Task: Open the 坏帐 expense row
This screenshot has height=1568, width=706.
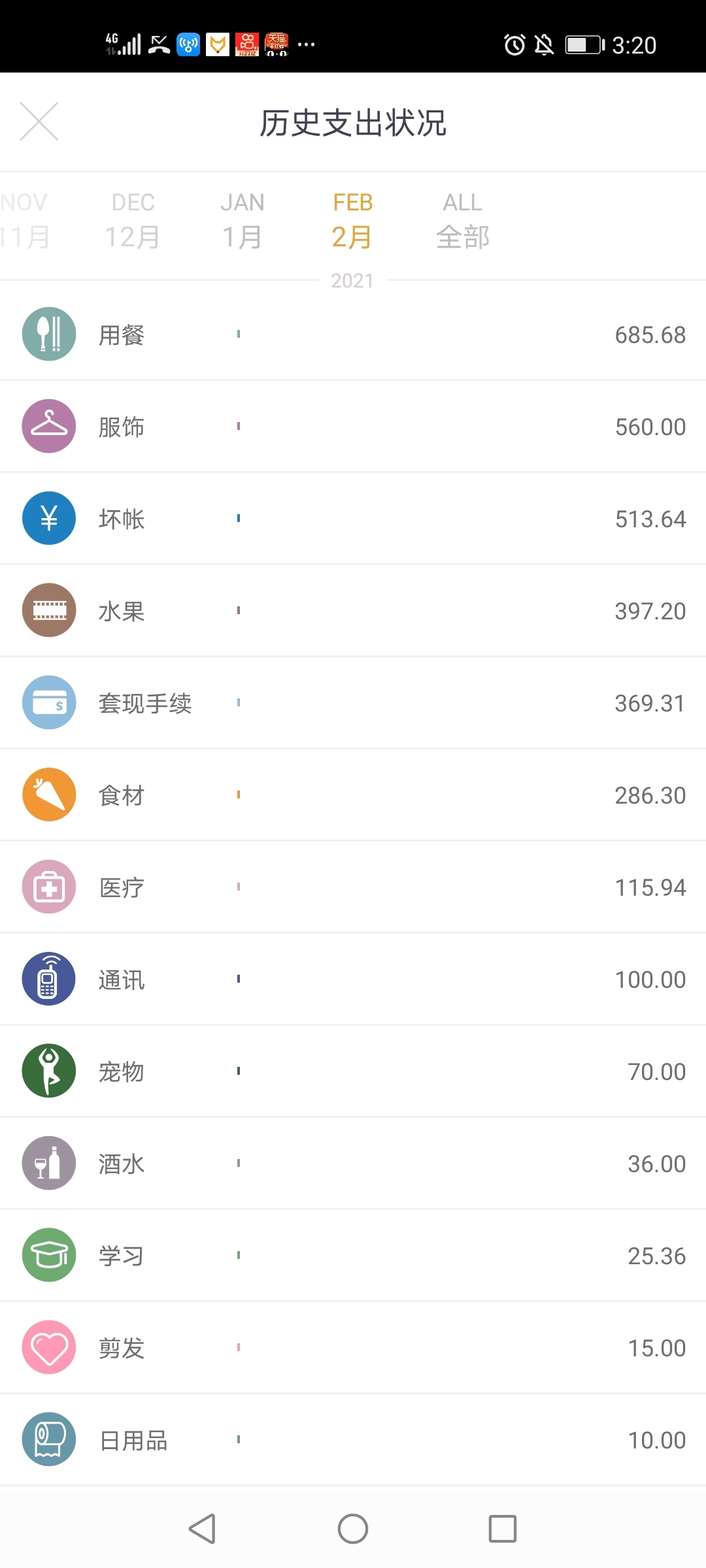Action: 353,518
